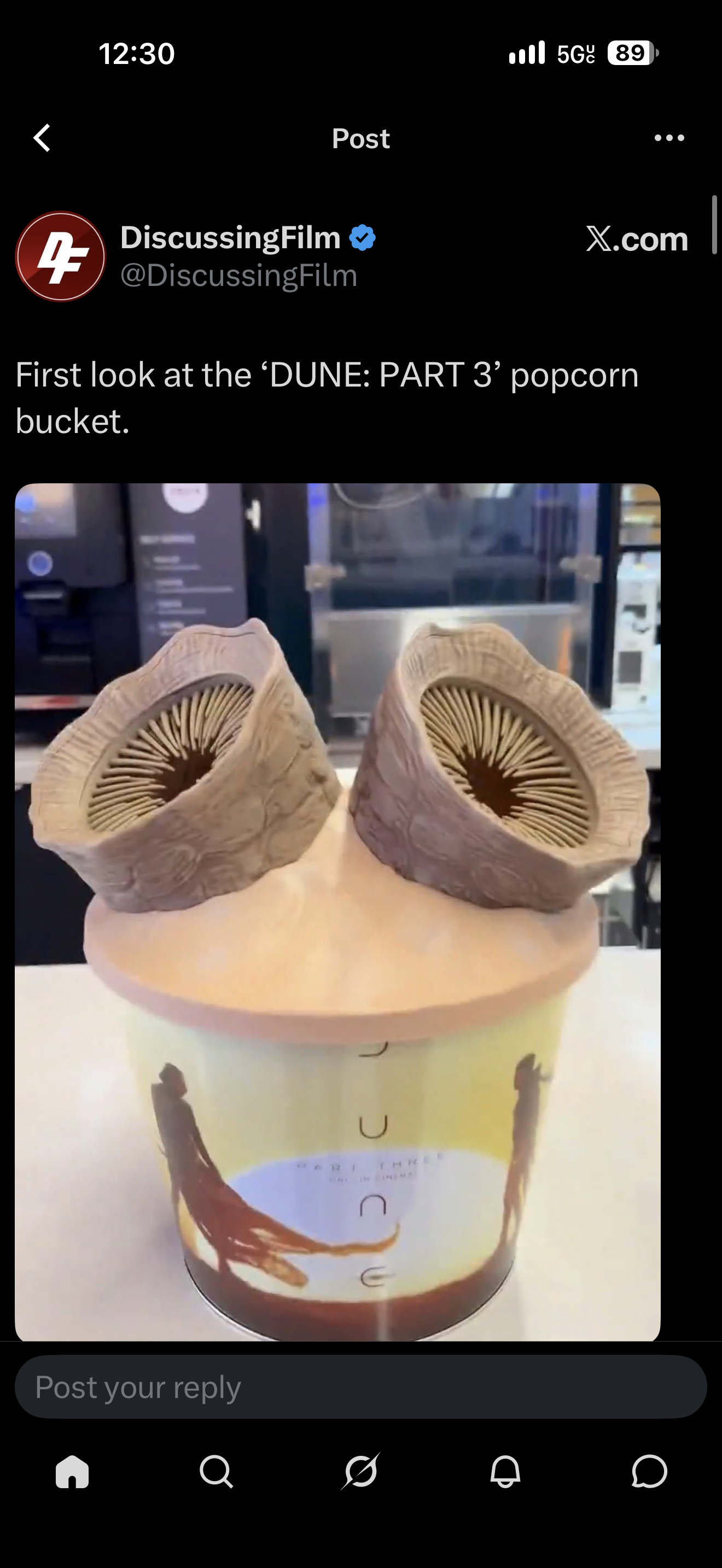This screenshot has height=1568, width=722.
Task: Switch to the Search tab
Action: click(216, 1472)
